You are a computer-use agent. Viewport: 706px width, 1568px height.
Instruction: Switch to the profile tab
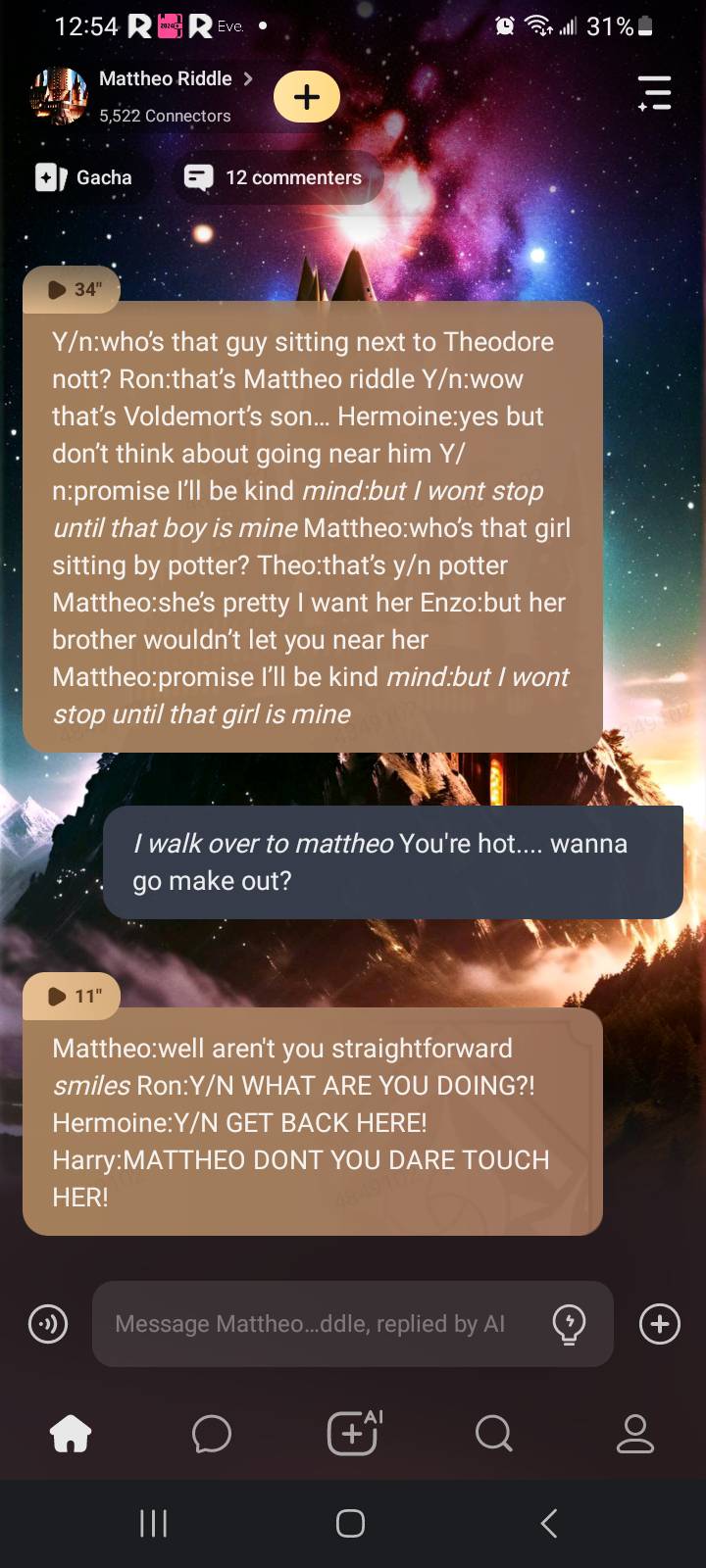point(634,1434)
